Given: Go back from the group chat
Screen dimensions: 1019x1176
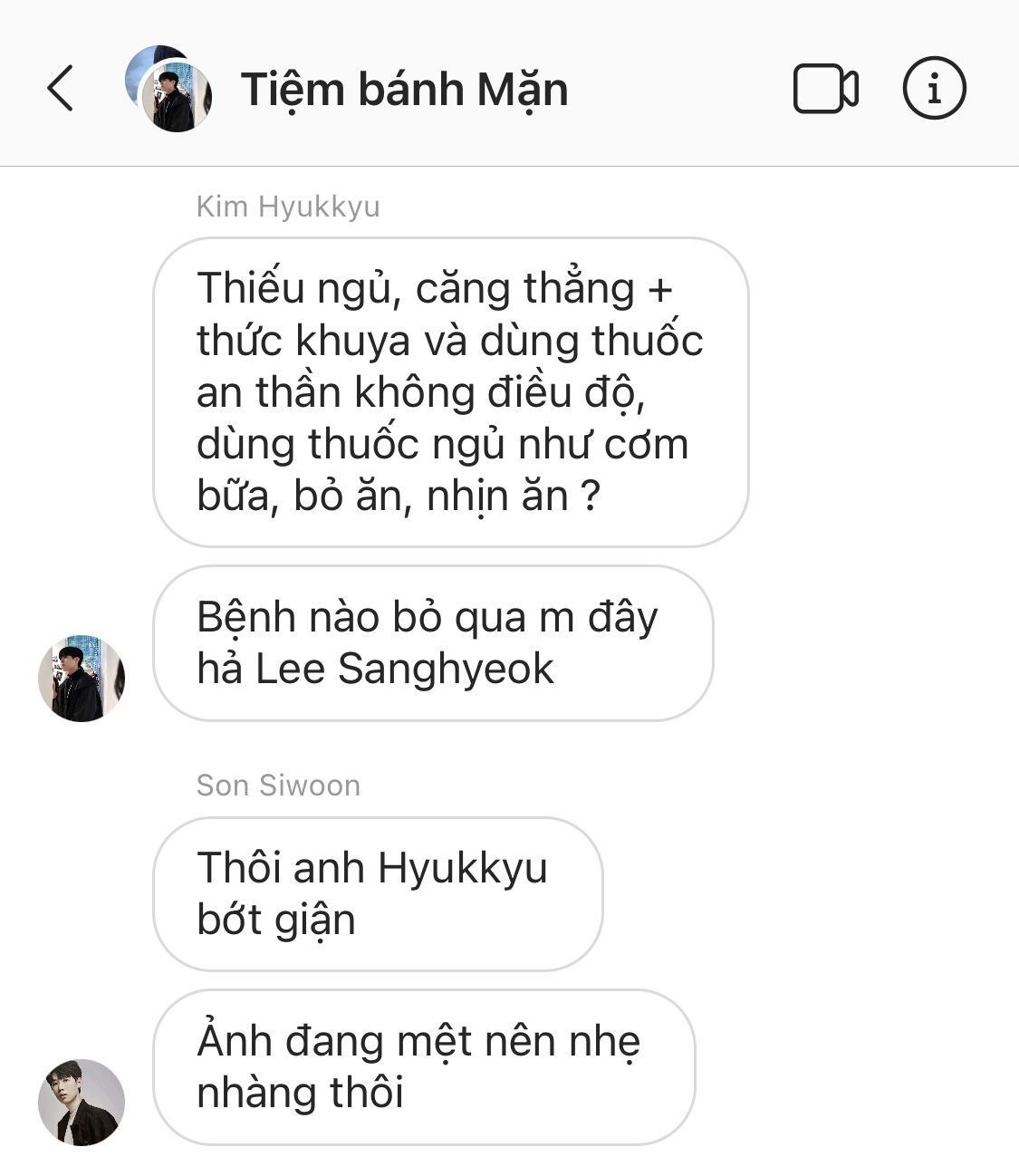Looking at the screenshot, I should coord(61,89).
